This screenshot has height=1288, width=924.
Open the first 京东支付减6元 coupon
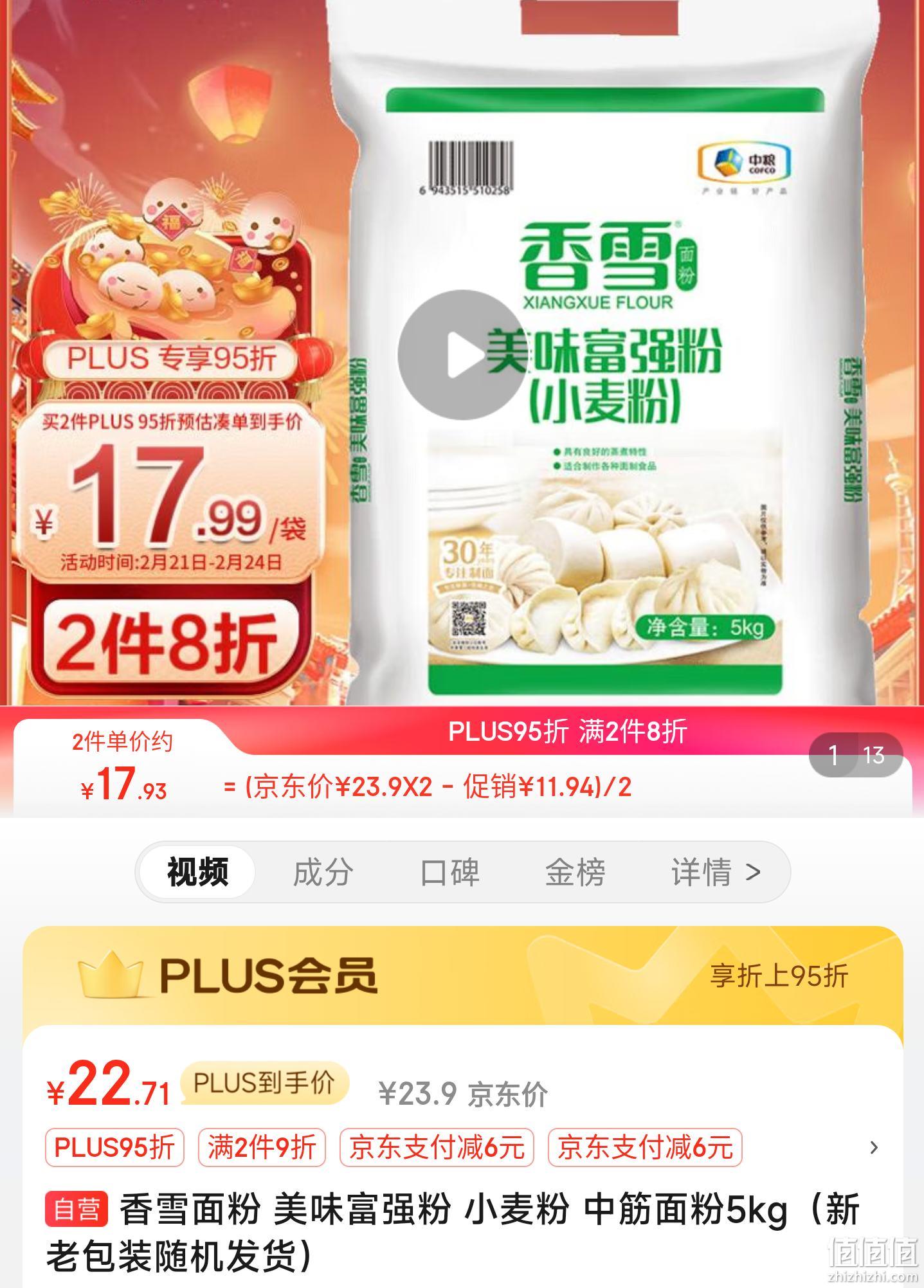point(437,1147)
